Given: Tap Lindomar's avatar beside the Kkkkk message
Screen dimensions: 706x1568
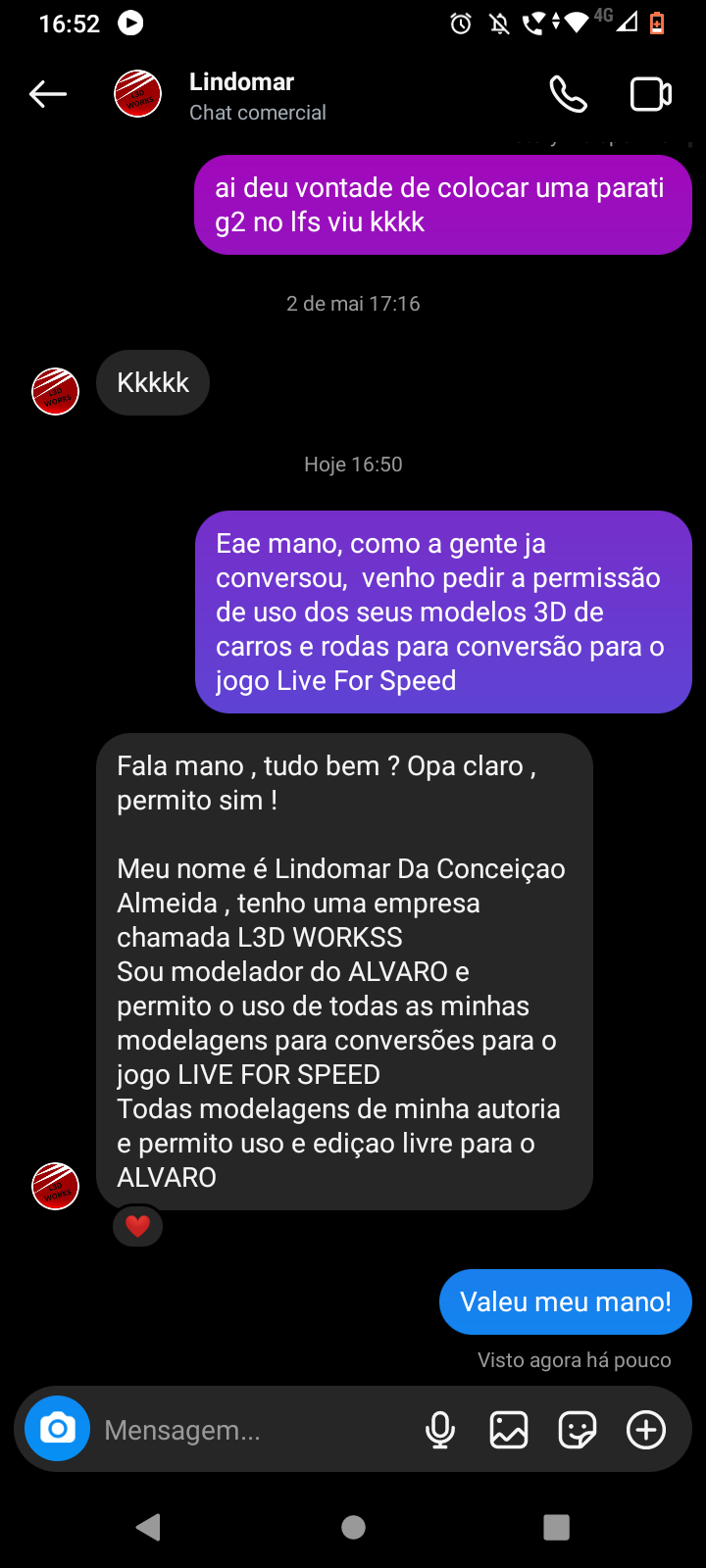Looking at the screenshot, I should 56,391.
